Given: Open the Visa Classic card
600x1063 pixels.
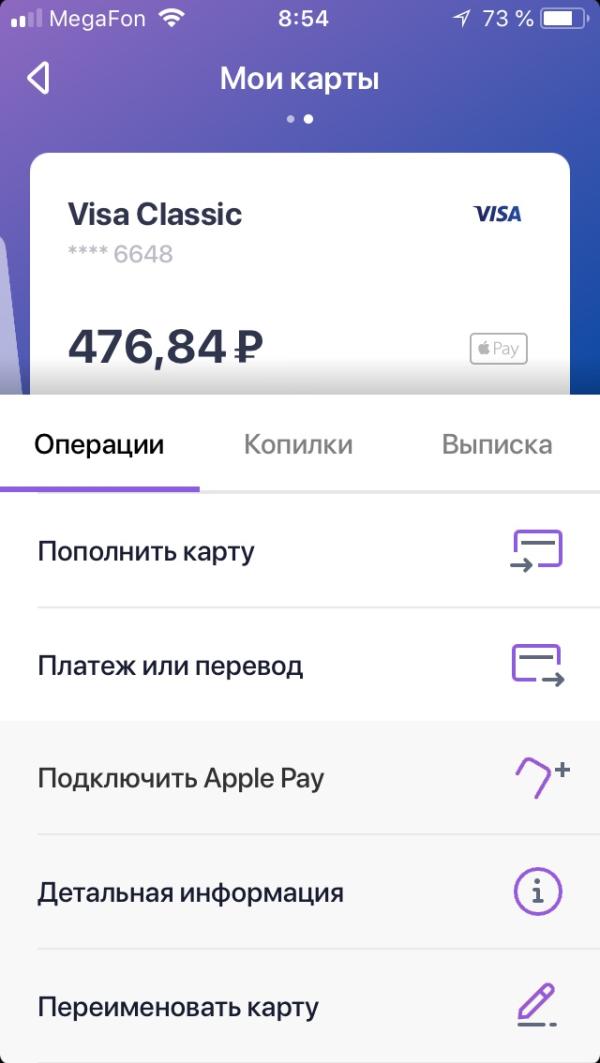Looking at the screenshot, I should click(x=299, y=275).
